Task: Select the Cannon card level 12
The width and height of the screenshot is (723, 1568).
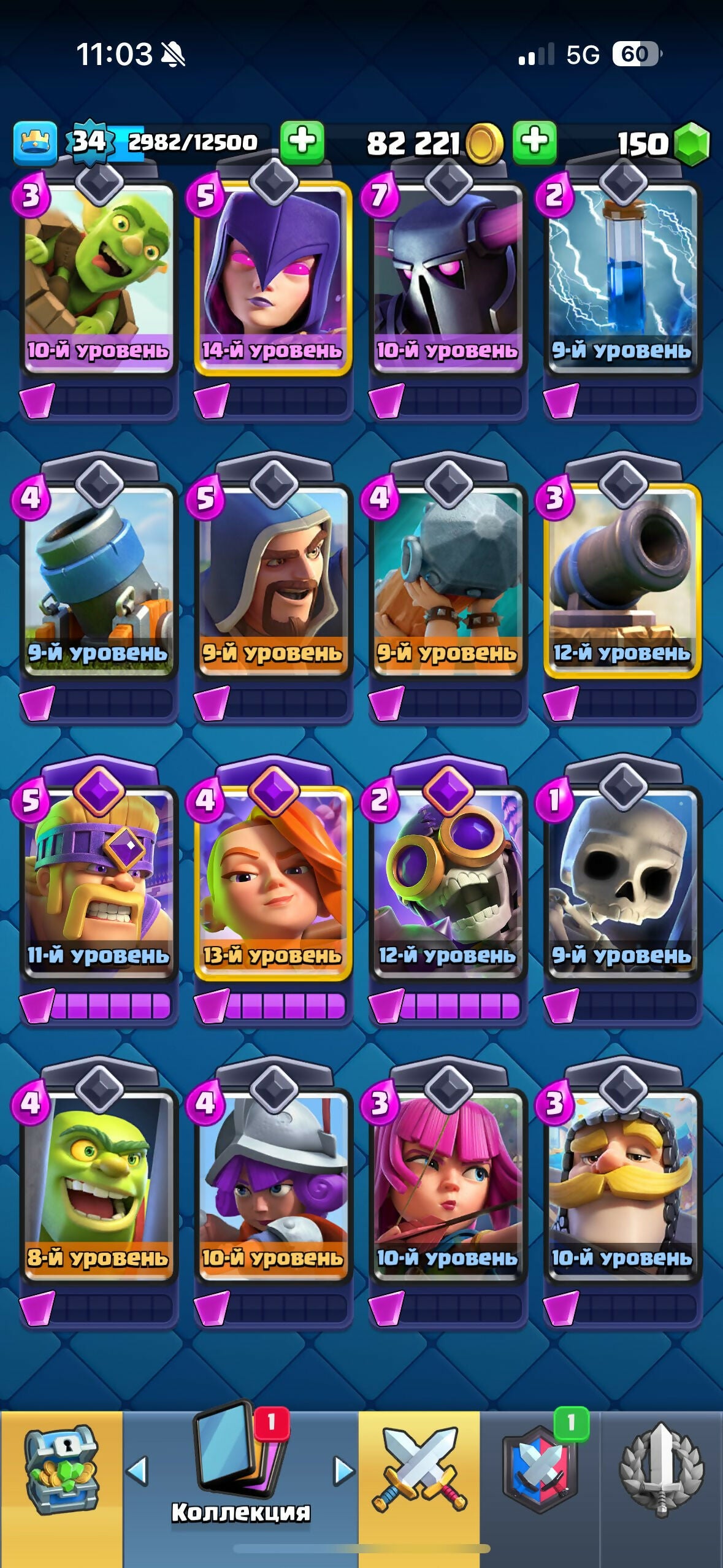Action: tap(622, 580)
